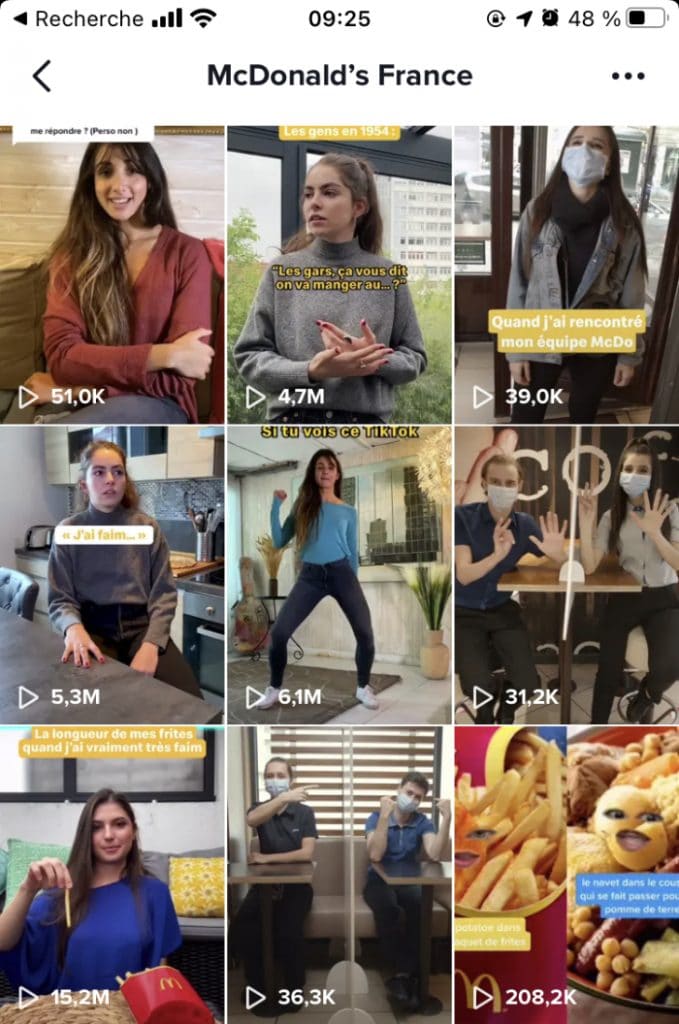Watch the video with 36,3K views
Image resolution: width=679 pixels, height=1024 pixels.
click(339, 875)
